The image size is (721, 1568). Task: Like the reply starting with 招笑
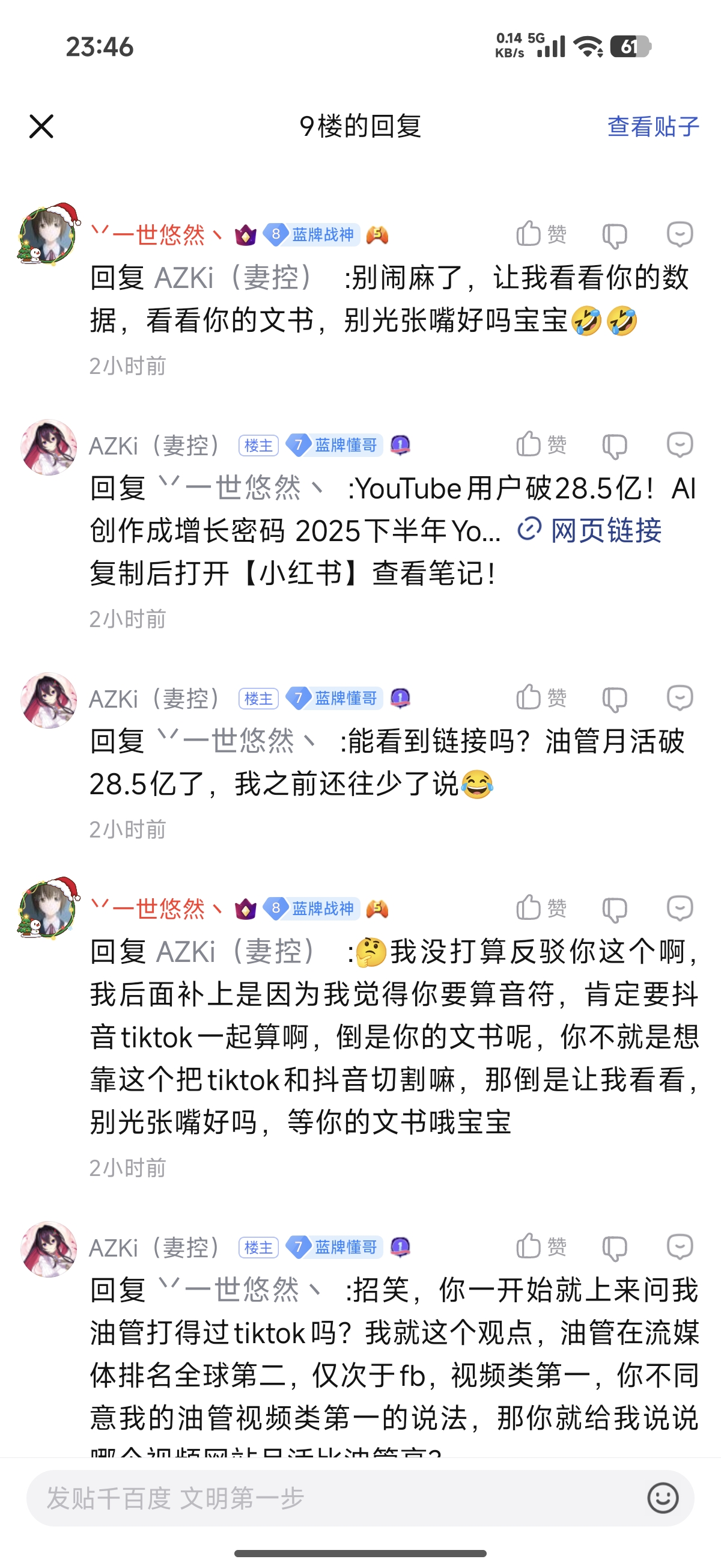(540, 1246)
